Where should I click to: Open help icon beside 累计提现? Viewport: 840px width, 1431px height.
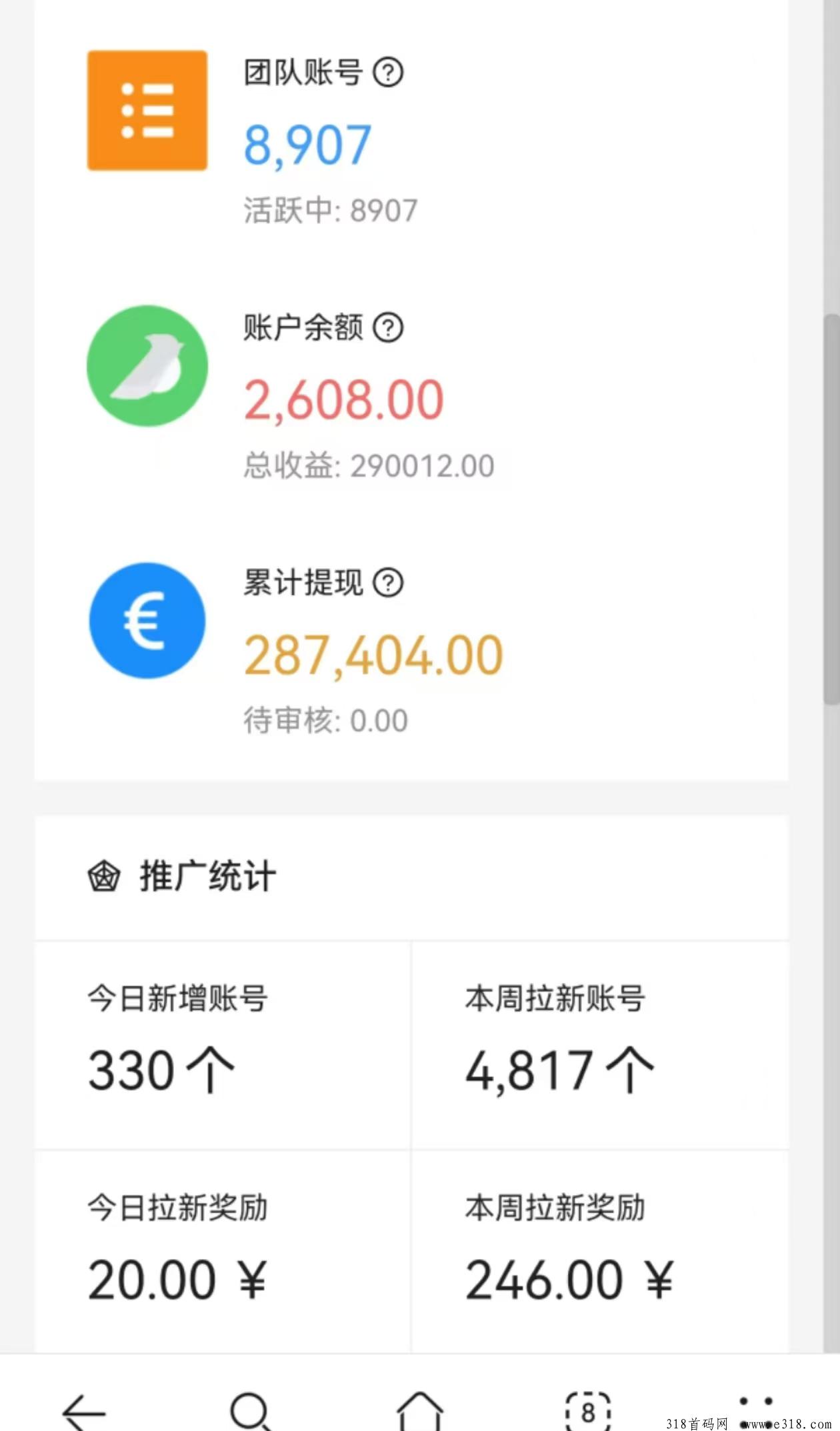click(388, 583)
